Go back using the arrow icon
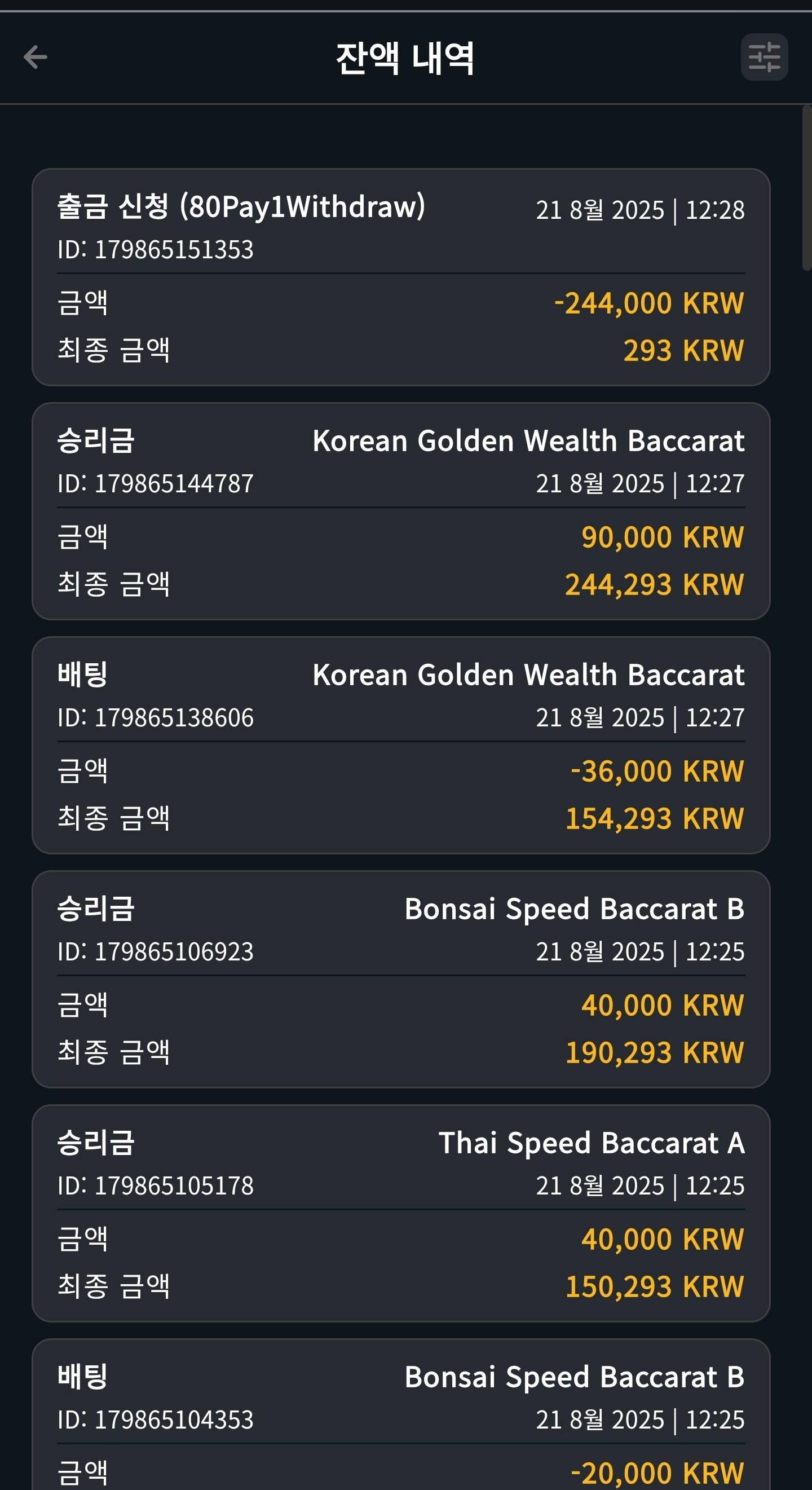Viewport: 812px width, 1490px height. tap(36, 57)
